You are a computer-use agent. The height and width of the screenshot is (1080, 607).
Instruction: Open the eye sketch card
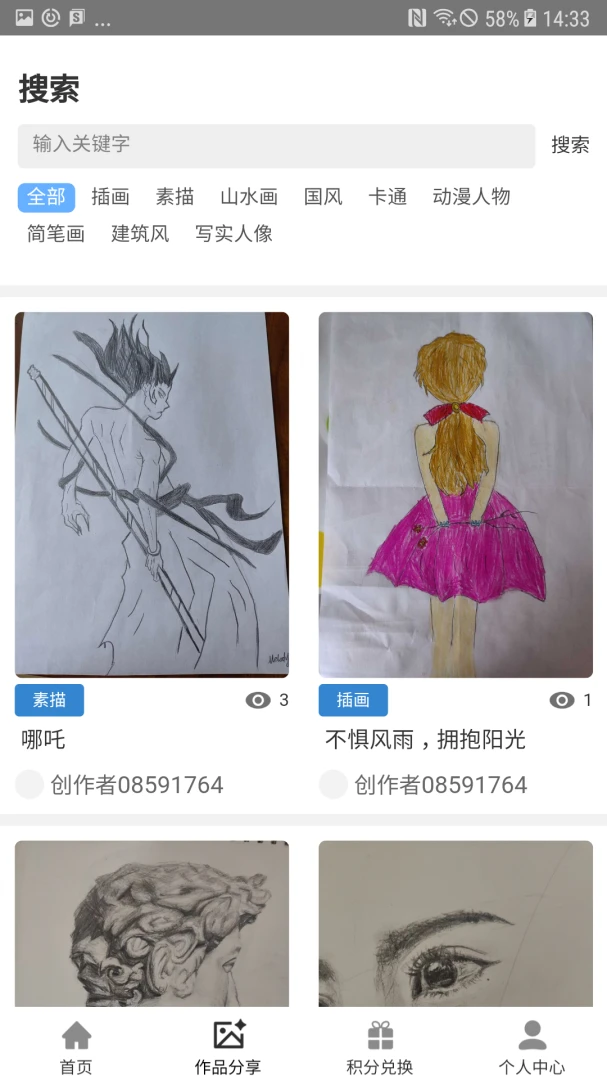[x=455, y=924]
